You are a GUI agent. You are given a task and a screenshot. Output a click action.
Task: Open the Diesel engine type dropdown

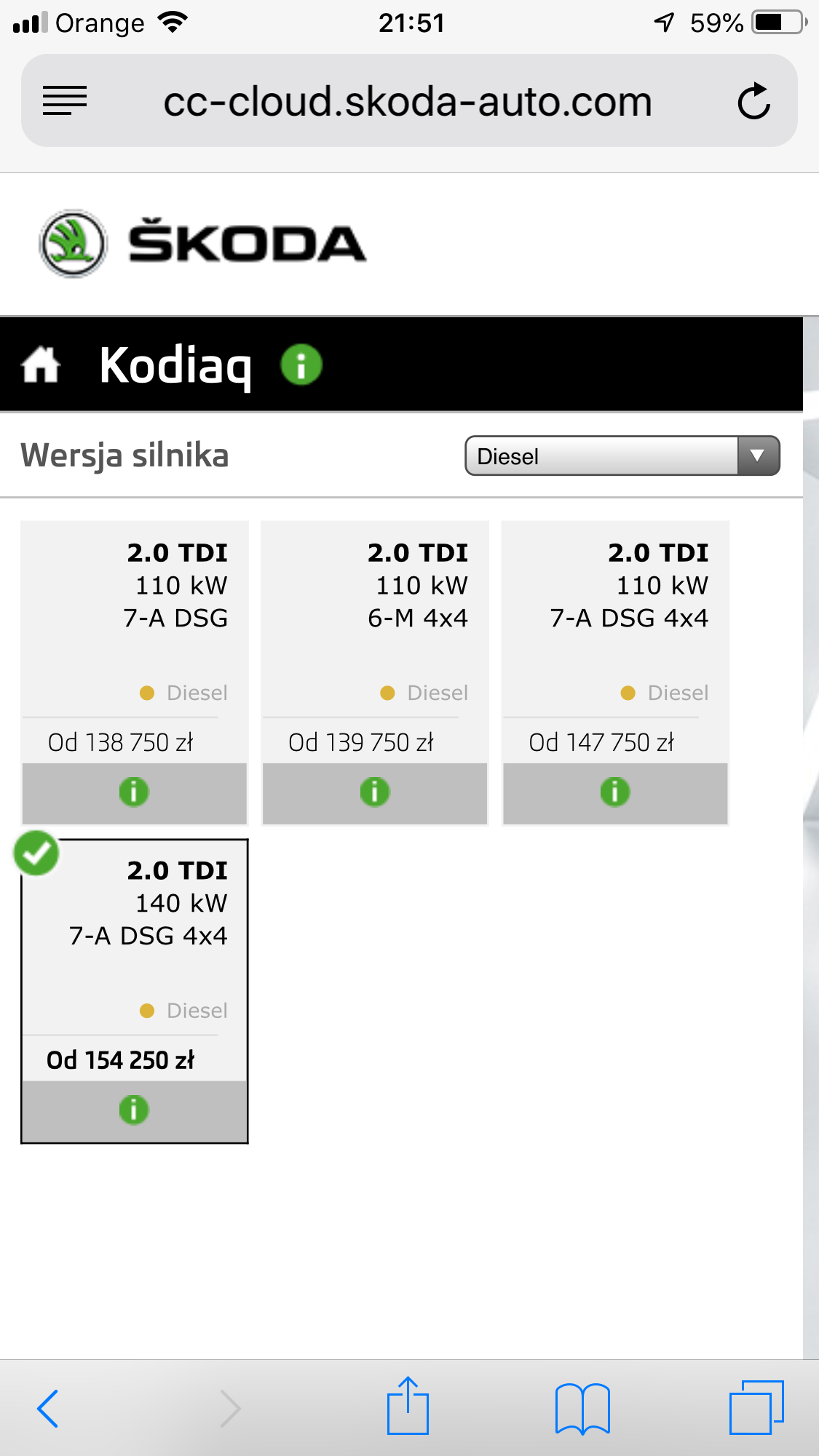coord(622,456)
